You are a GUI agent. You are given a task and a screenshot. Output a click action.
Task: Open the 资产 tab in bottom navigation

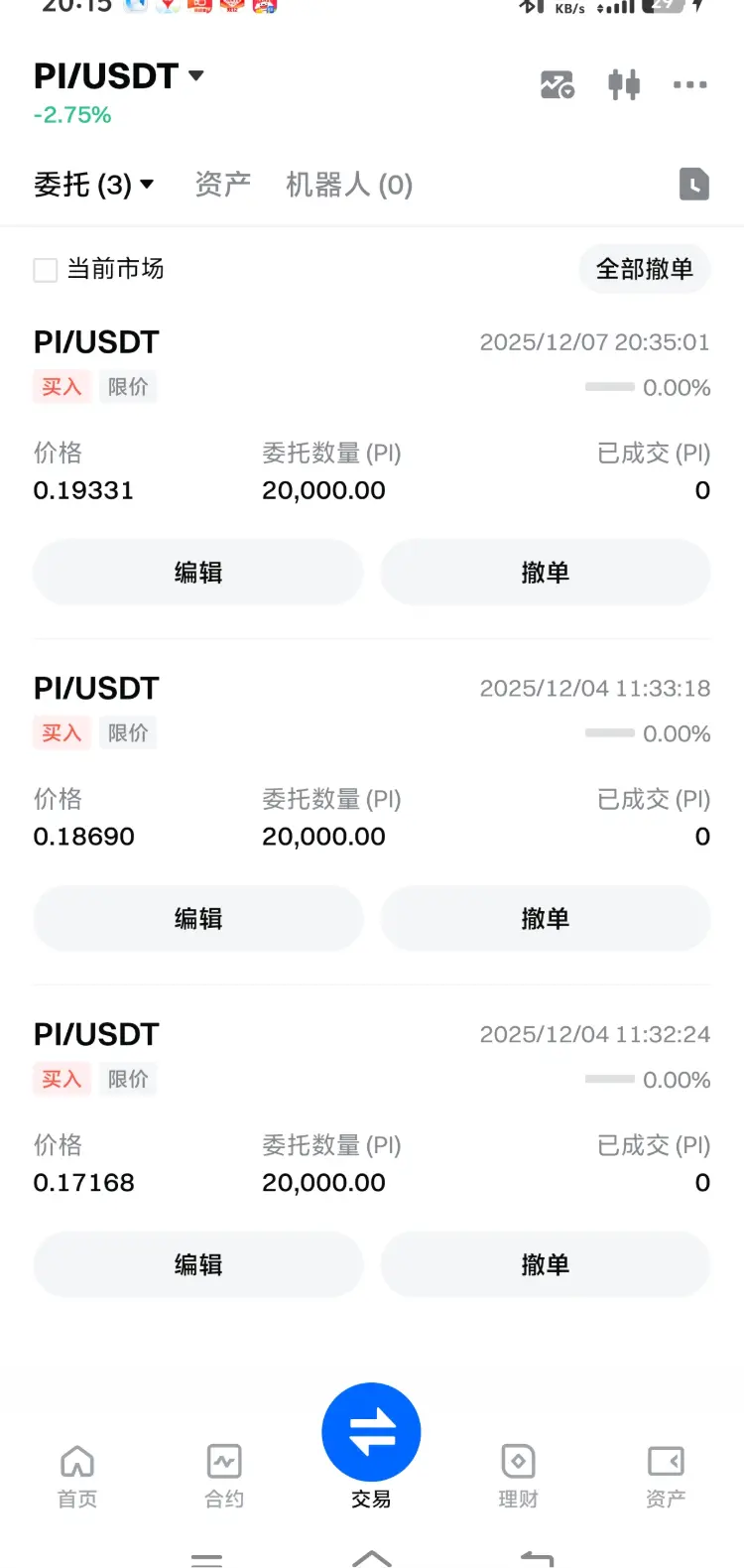pos(666,1476)
